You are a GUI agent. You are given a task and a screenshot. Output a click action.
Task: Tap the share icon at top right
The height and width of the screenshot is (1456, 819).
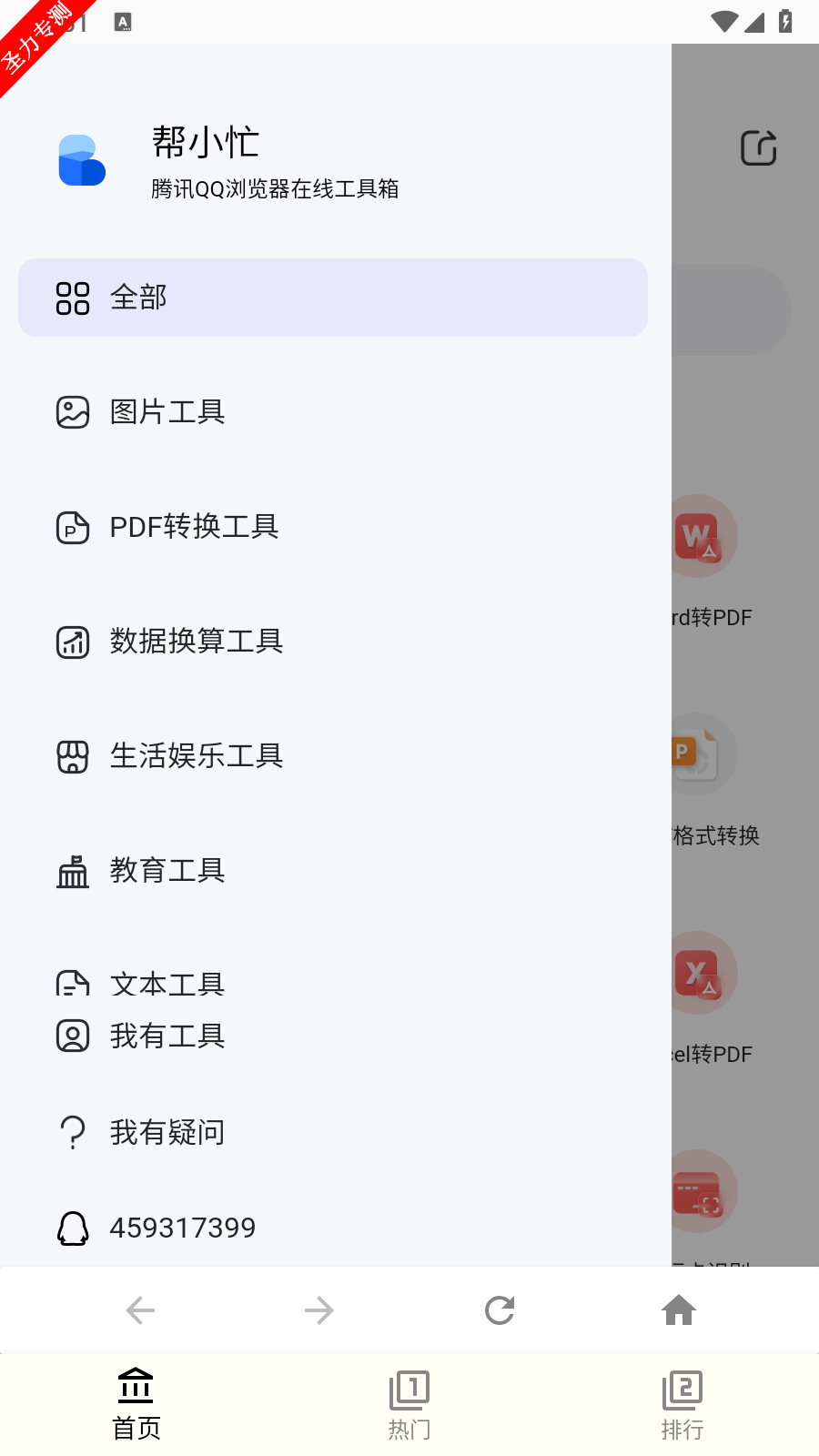pos(758,147)
